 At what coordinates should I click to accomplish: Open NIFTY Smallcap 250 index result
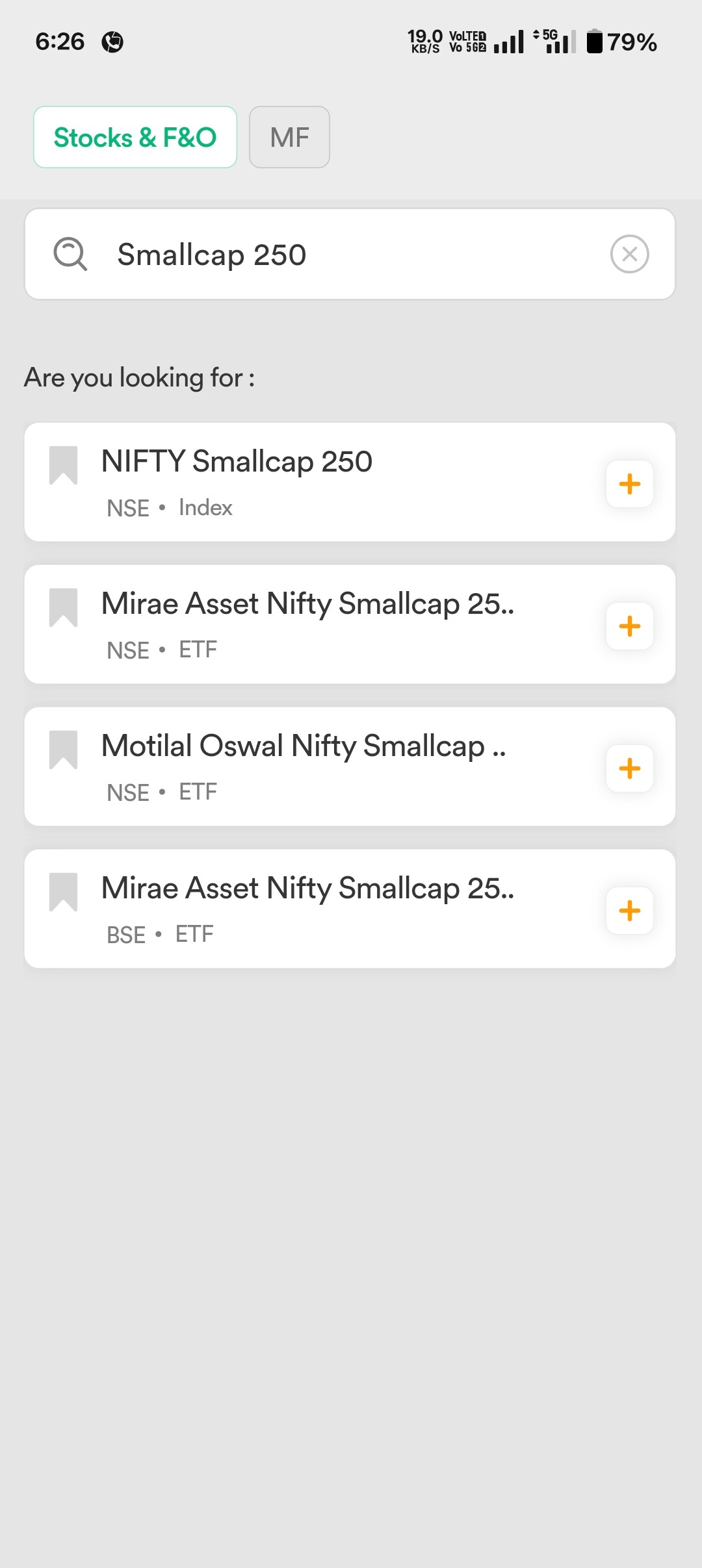[x=350, y=482]
